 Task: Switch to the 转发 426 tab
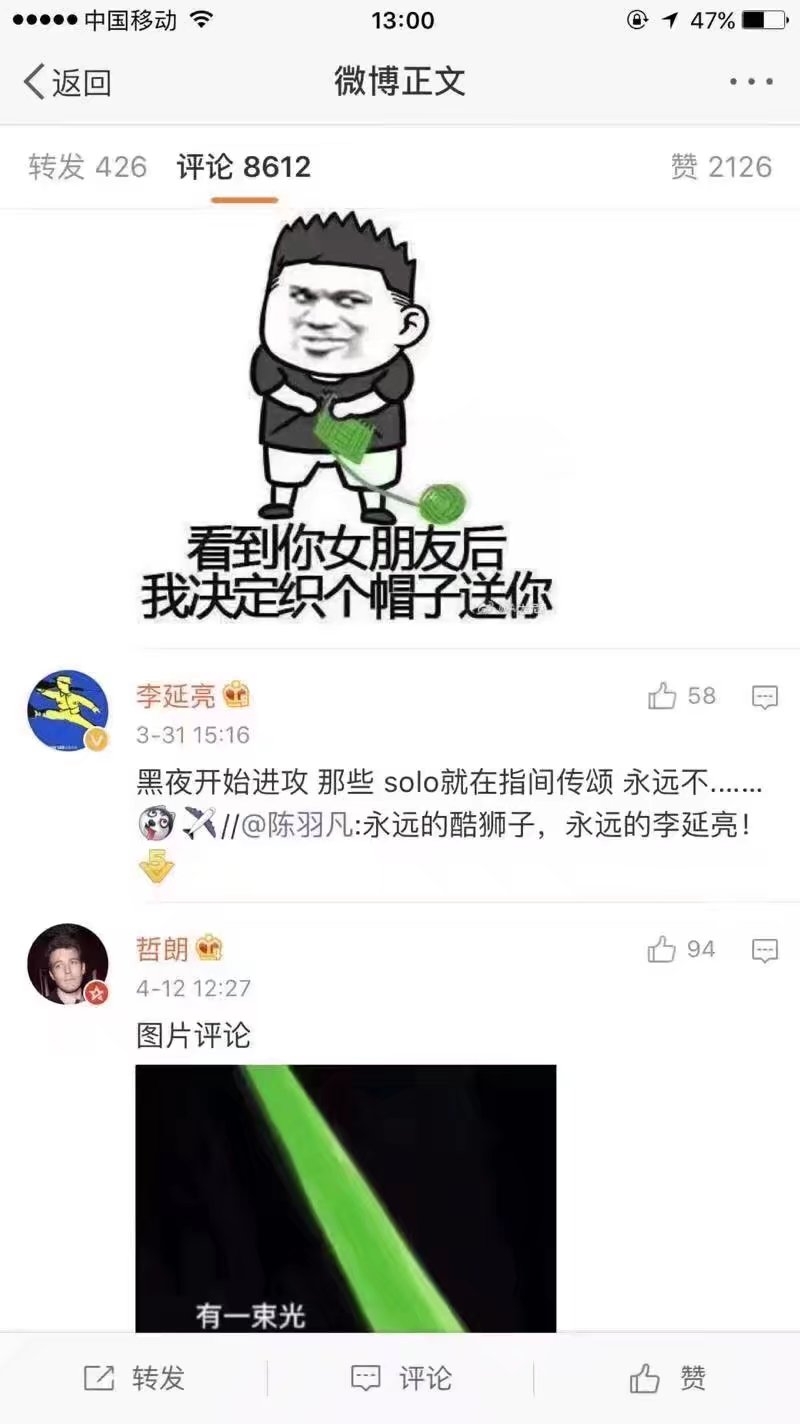point(88,167)
